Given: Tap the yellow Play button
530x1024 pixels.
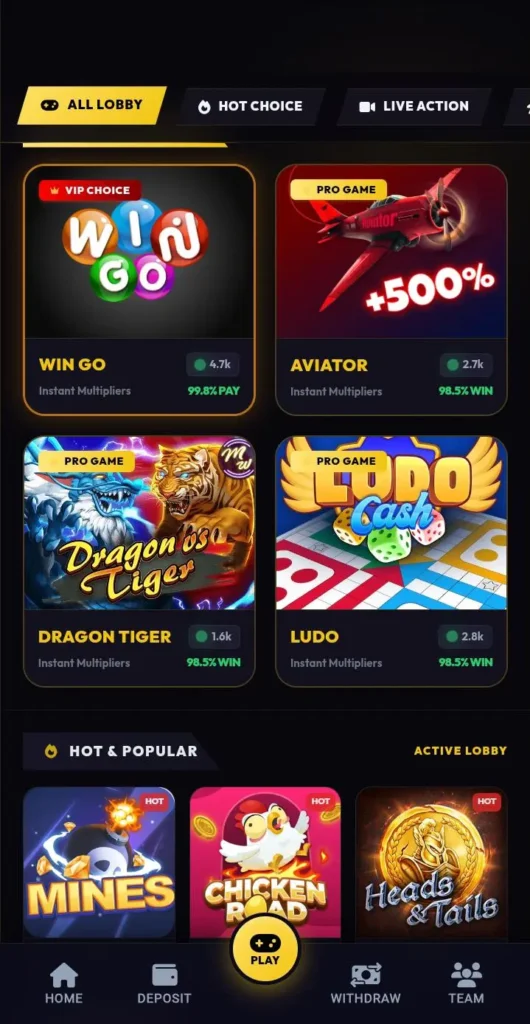Looking at the screenshot, I should (x=265, y=948).
